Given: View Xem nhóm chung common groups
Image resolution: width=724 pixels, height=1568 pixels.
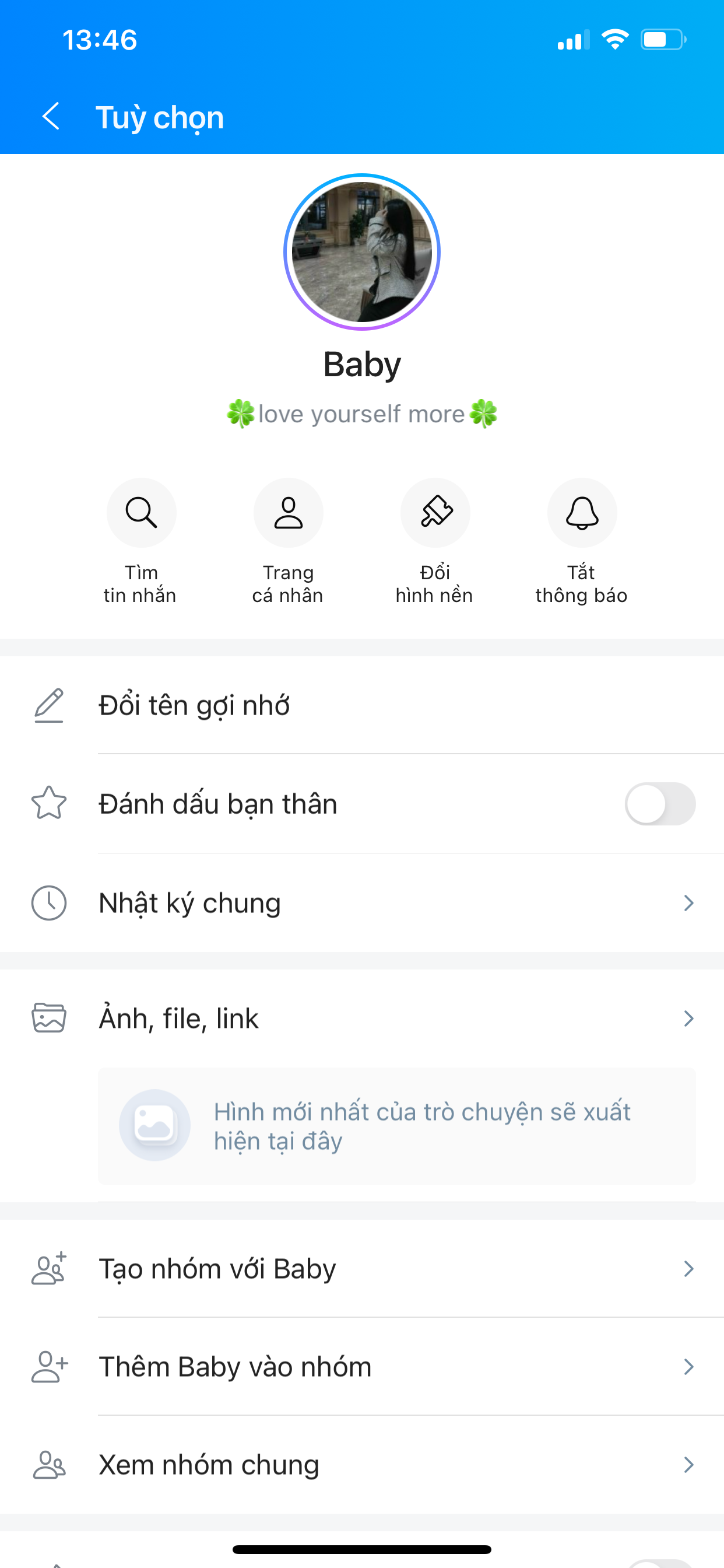Looking at the screenshot, I should click(362, 1465).
